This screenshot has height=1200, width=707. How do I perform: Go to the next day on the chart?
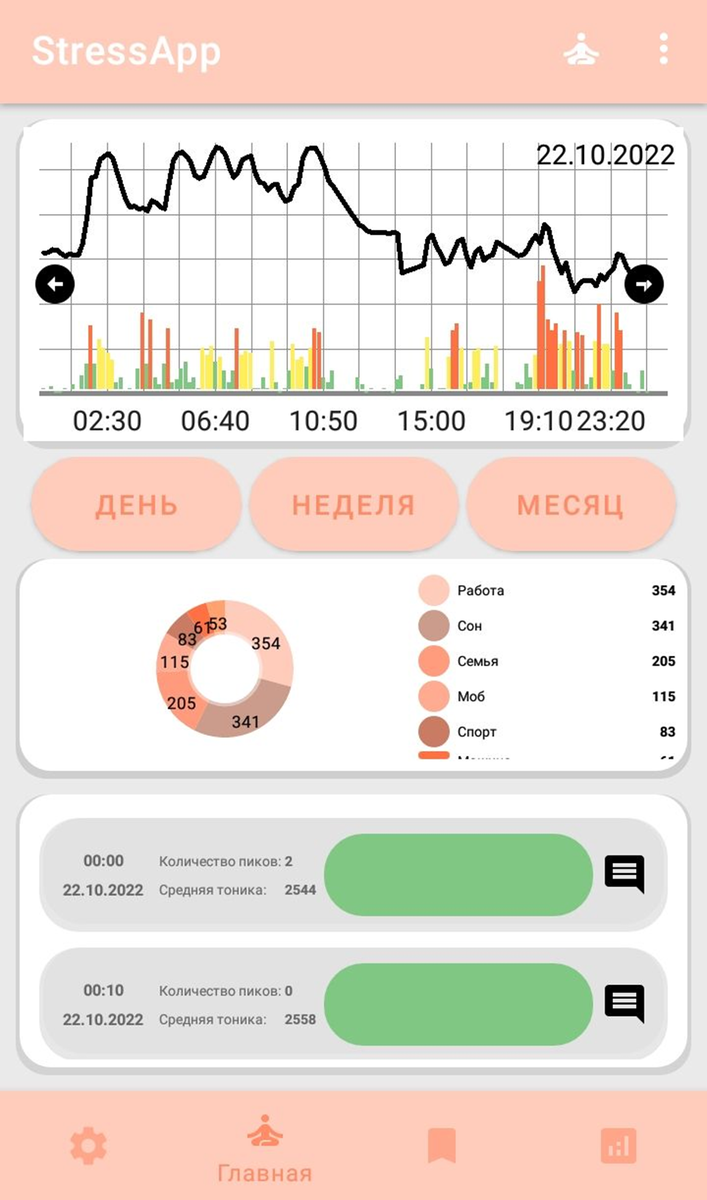[x=644, y=285]
